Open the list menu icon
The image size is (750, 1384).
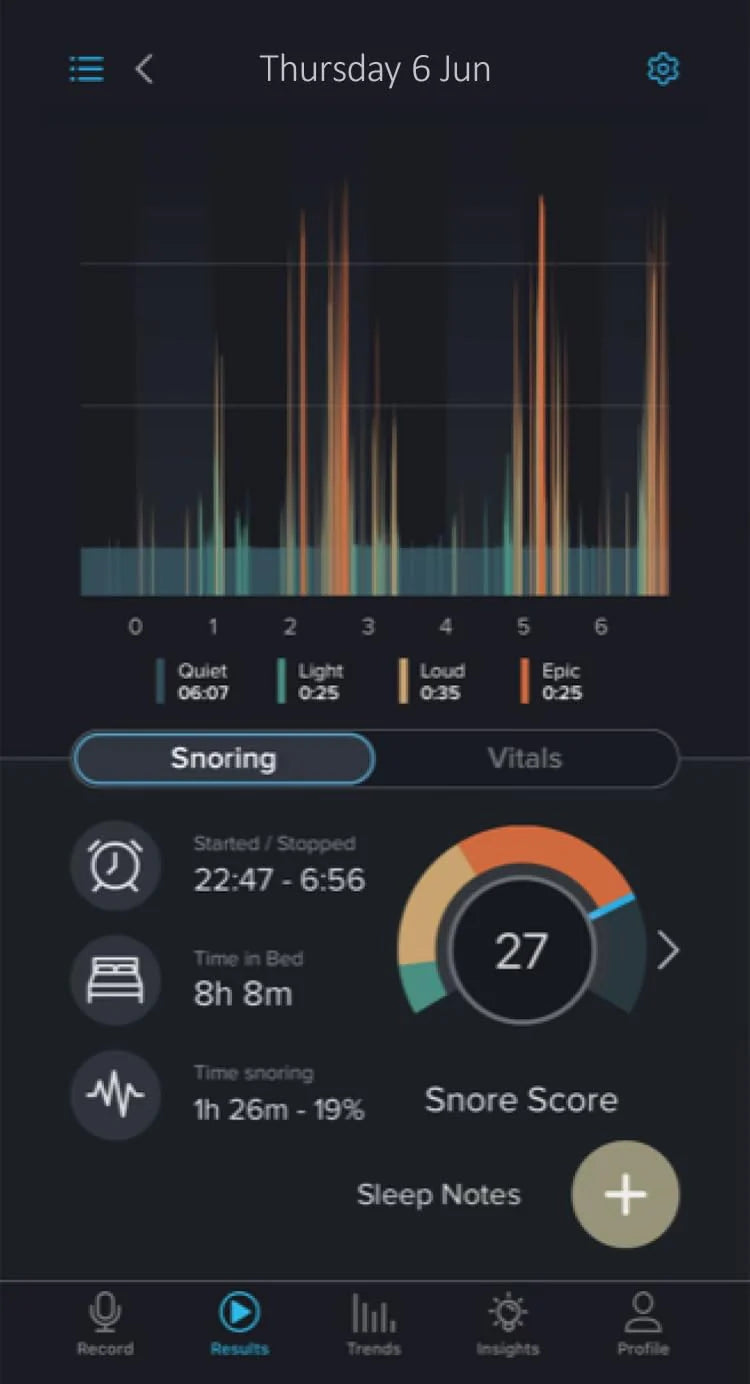coord(87,69)
